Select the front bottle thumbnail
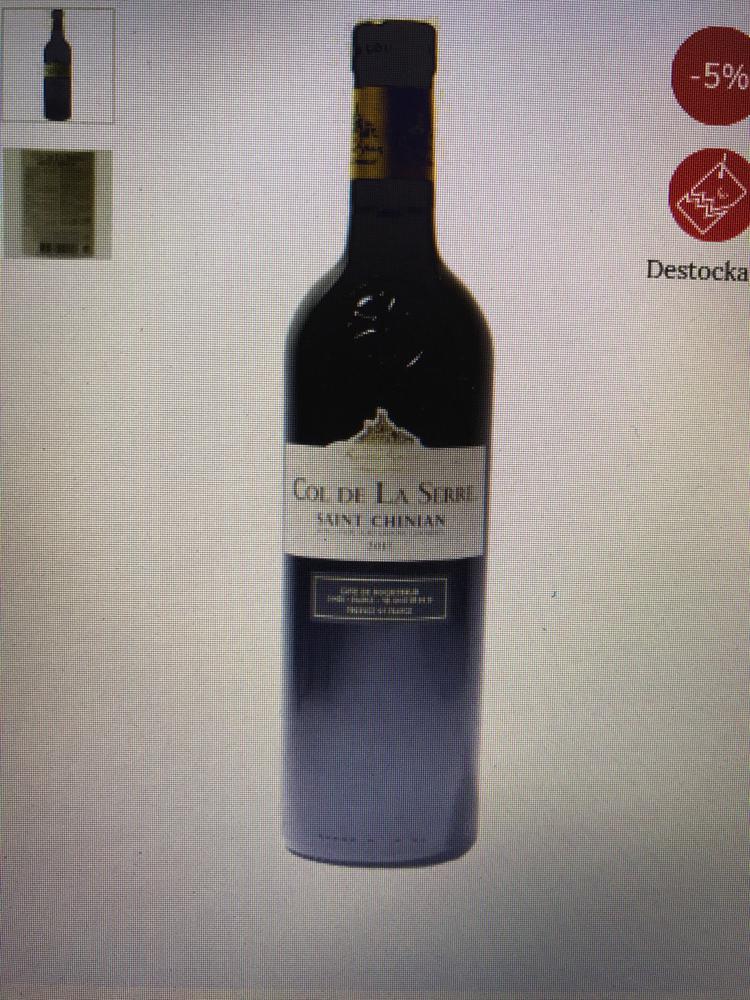This screenshot has height=1000, width=750. click(58, 66)
